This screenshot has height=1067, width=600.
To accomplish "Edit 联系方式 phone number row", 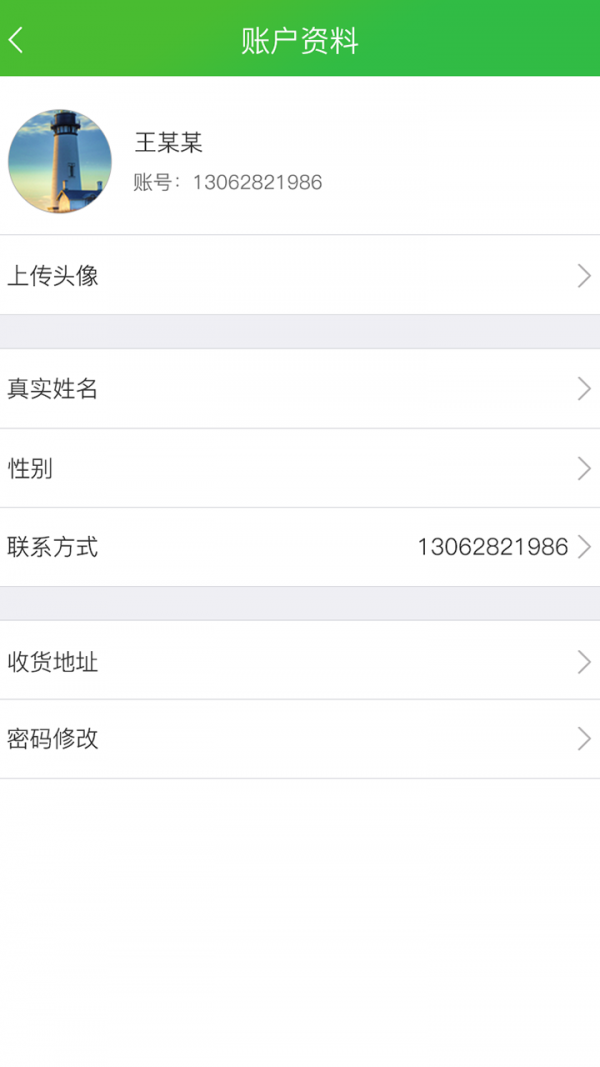I will click(300, 547).
